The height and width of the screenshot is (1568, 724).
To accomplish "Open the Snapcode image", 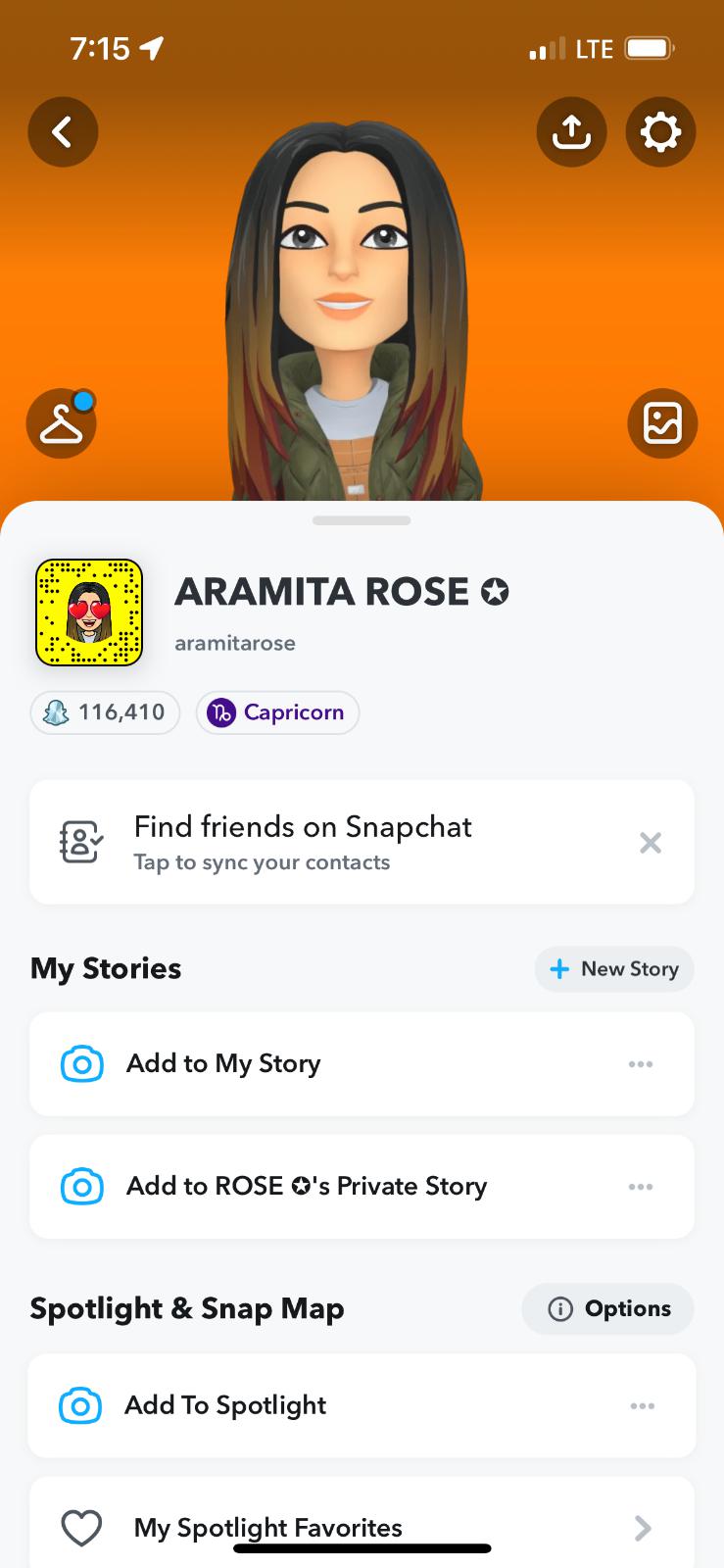I will pos(89,612).
